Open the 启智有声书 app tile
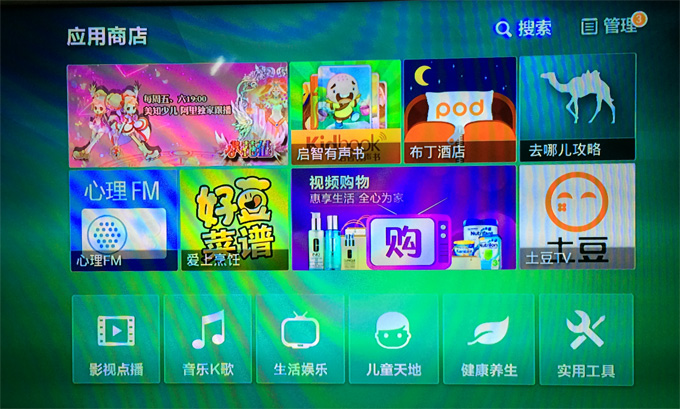Image resolution: width=680 pixels, height=409 pixels. click(345, 112)
